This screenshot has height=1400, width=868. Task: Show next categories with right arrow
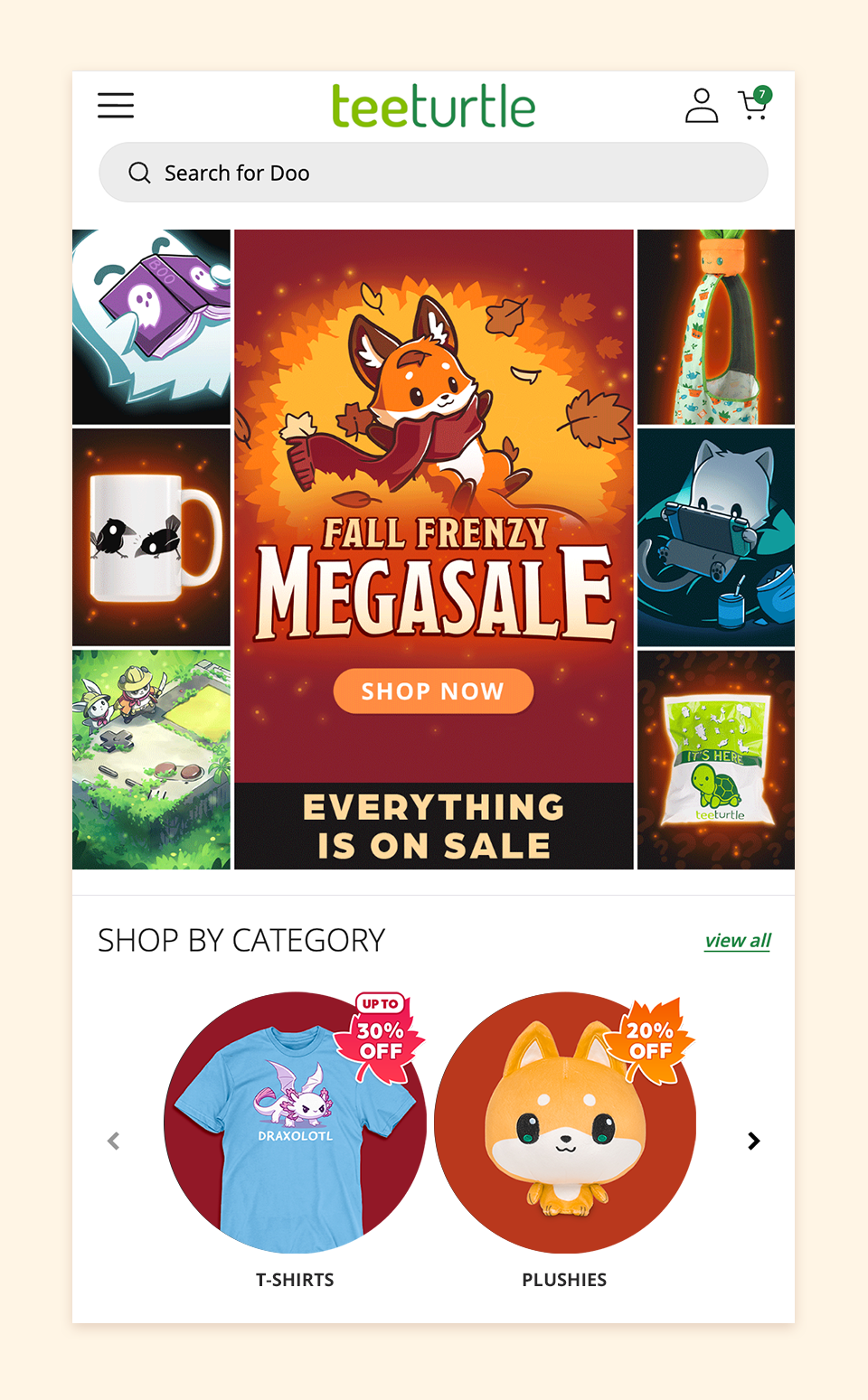[754, 1142]
